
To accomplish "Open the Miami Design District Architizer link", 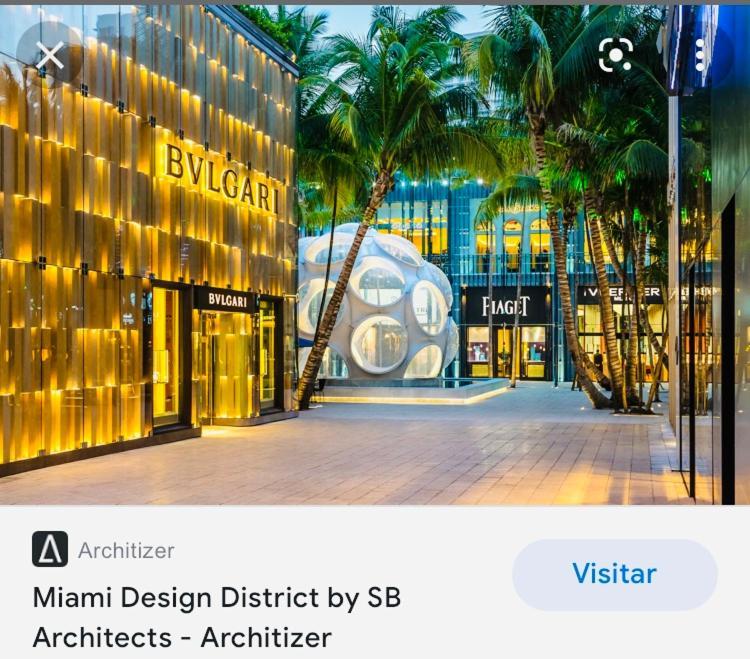I will coord(217,616).
